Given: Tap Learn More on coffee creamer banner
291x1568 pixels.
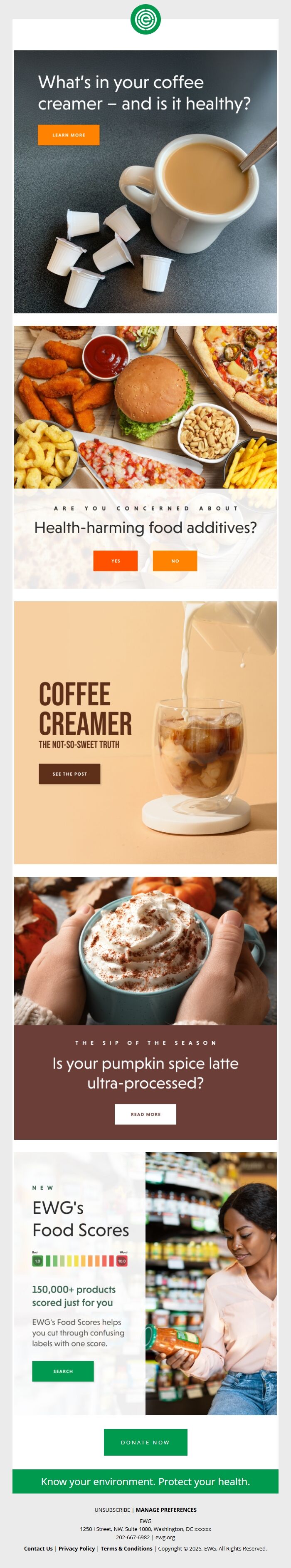Looking at the screenshot, I should (x=69, y=135).
